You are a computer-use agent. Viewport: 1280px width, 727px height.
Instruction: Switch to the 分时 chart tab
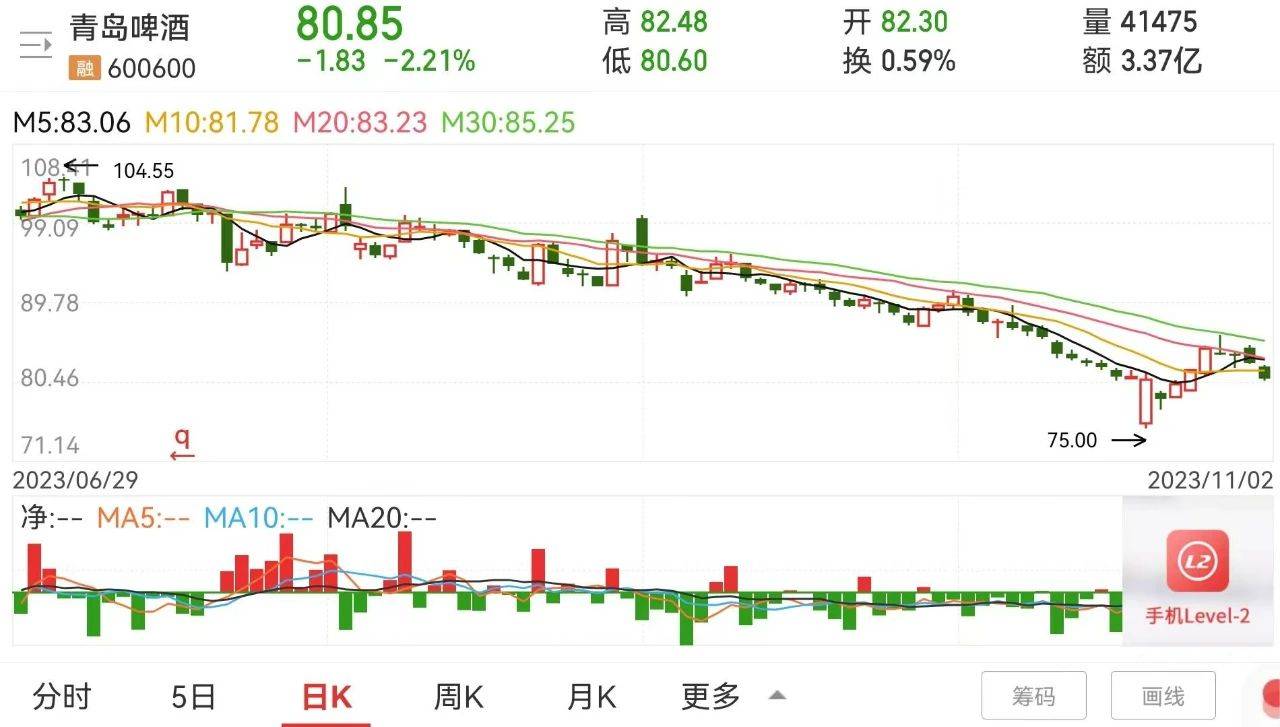click(x=62, y=696)
